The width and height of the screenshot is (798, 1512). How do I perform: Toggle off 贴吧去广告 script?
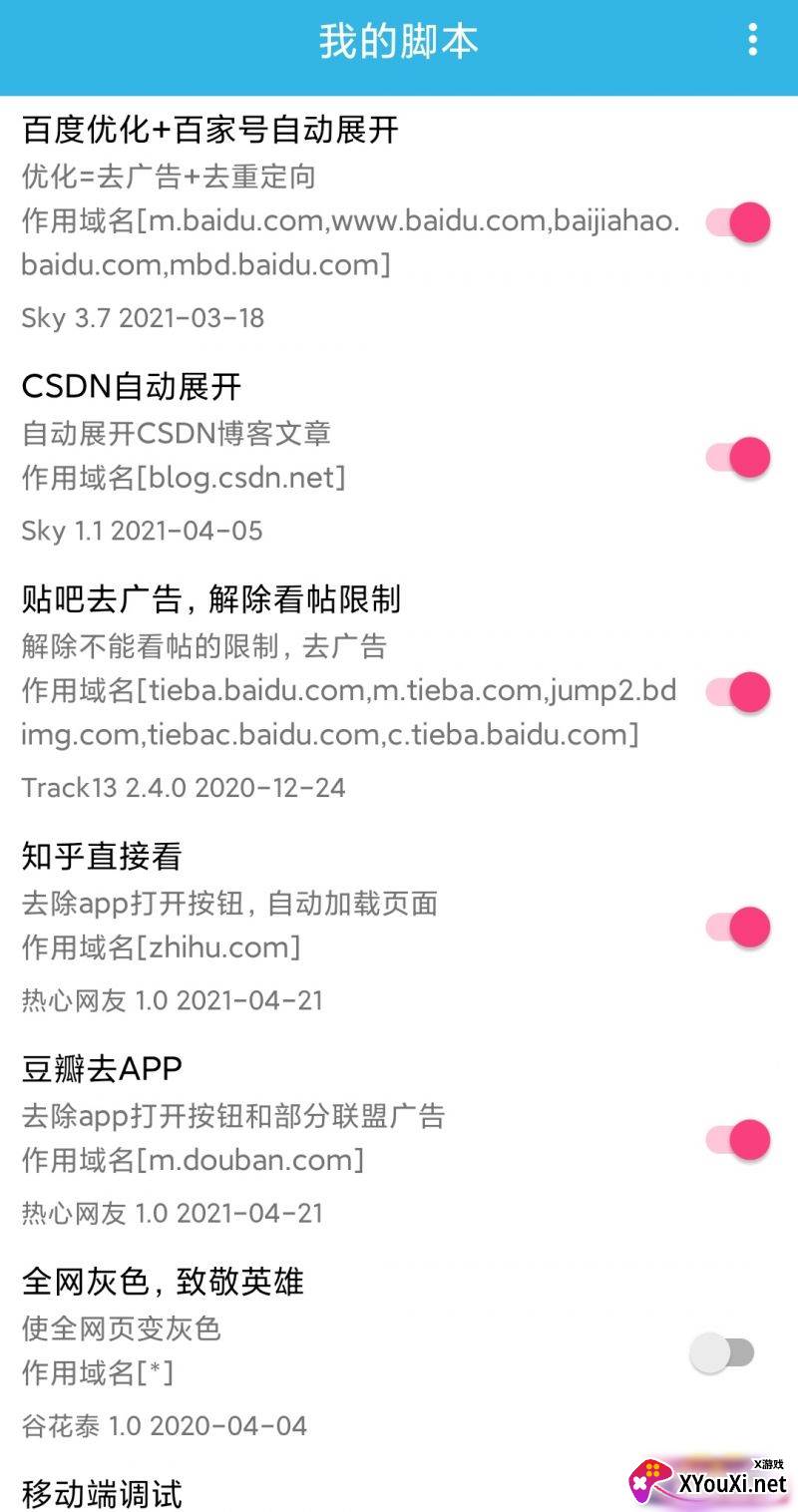738,692
